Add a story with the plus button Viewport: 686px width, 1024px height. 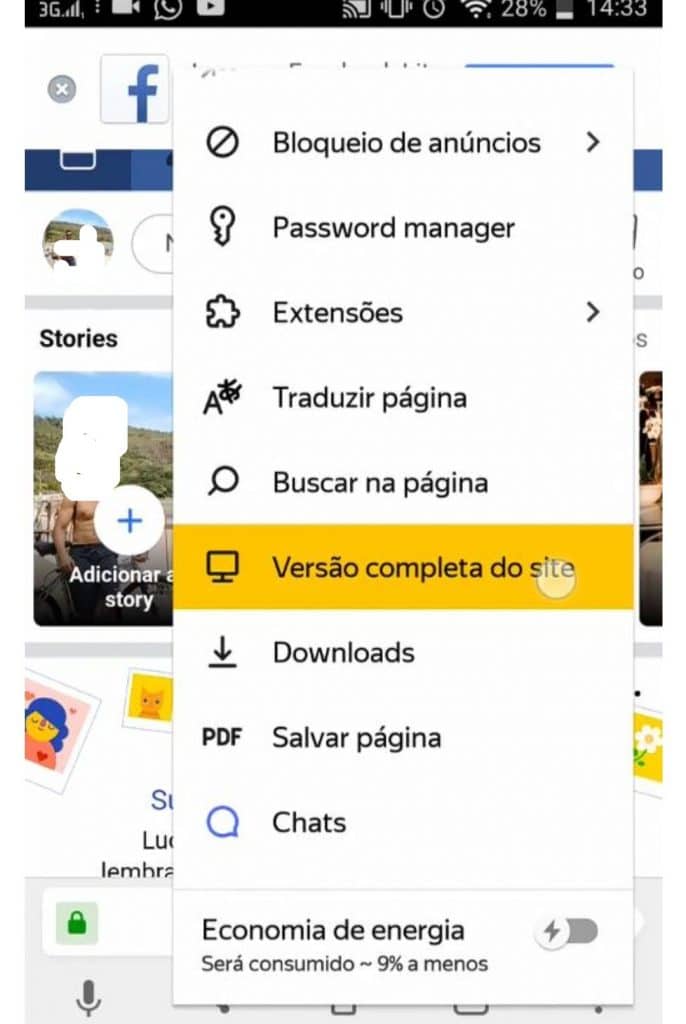130,521
